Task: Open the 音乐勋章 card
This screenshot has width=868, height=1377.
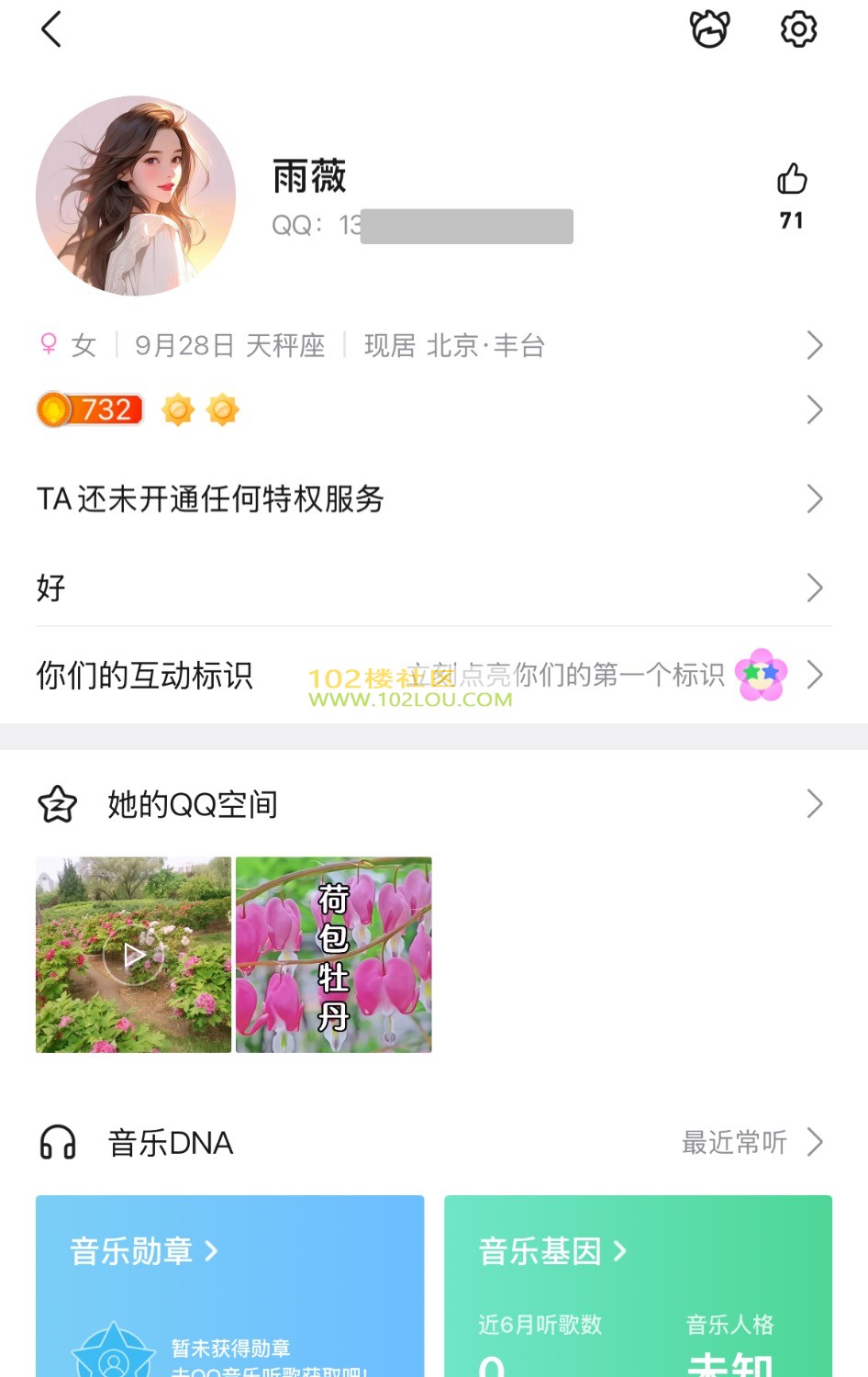Action: click(x=229, y=1285)
